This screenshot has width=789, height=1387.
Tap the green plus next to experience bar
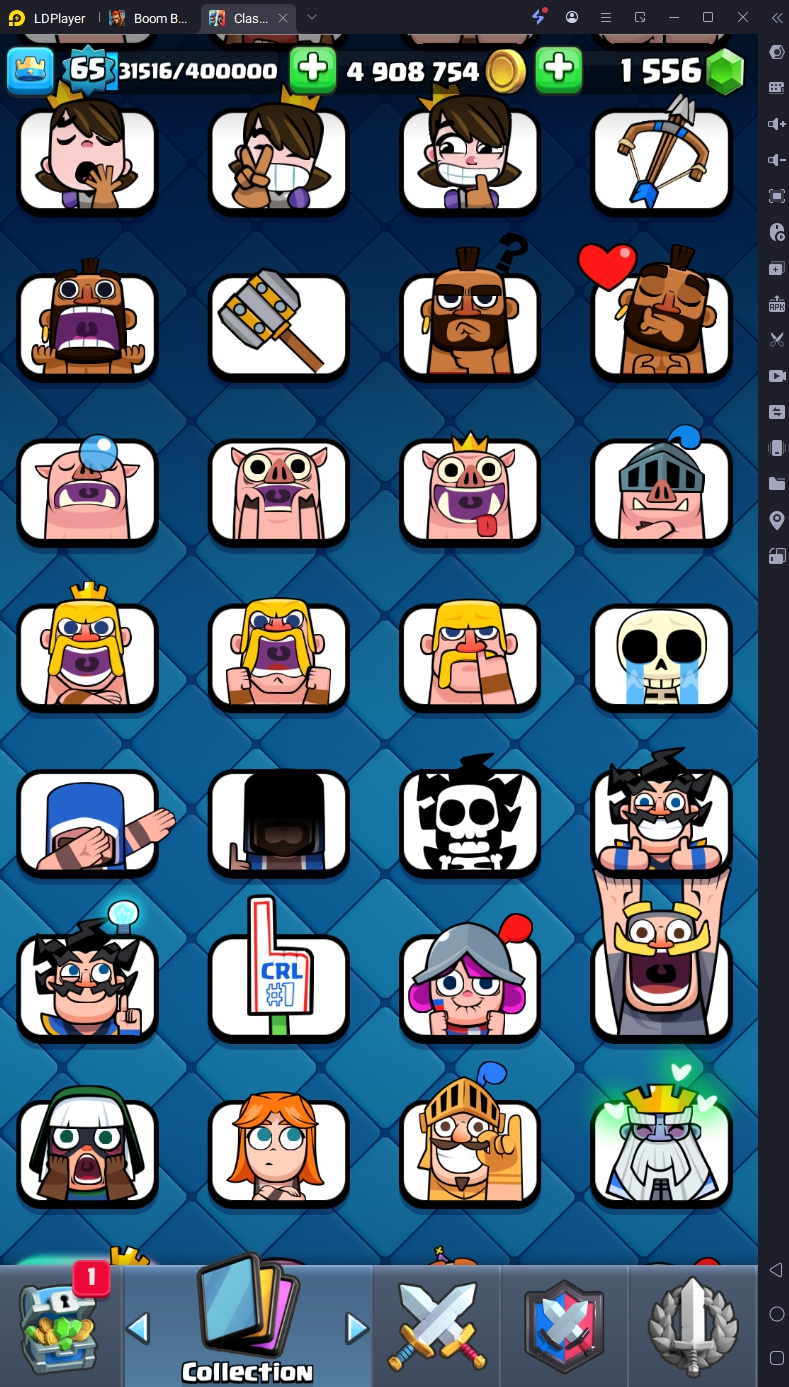pos(312,69)
